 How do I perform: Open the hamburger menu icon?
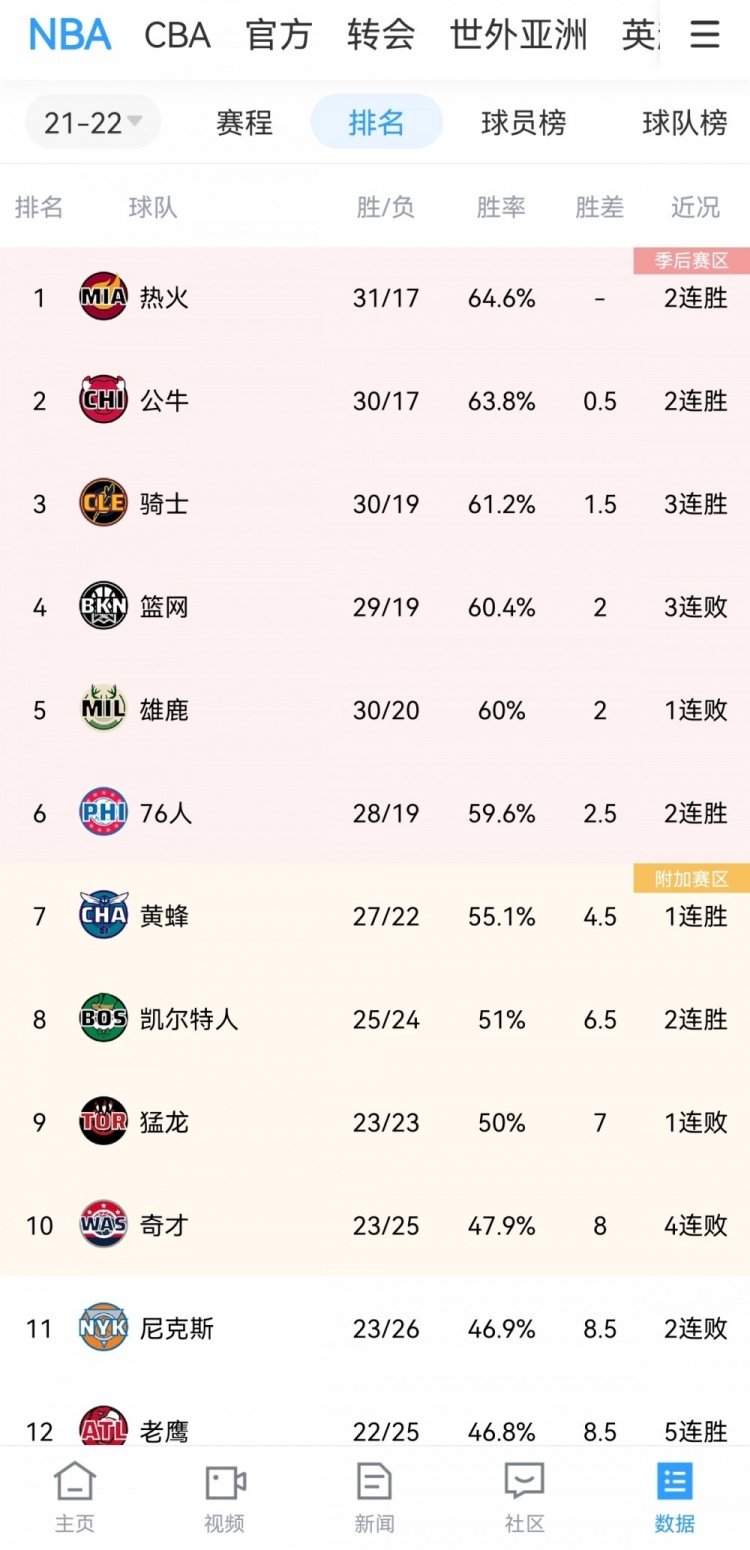(705, 35)
